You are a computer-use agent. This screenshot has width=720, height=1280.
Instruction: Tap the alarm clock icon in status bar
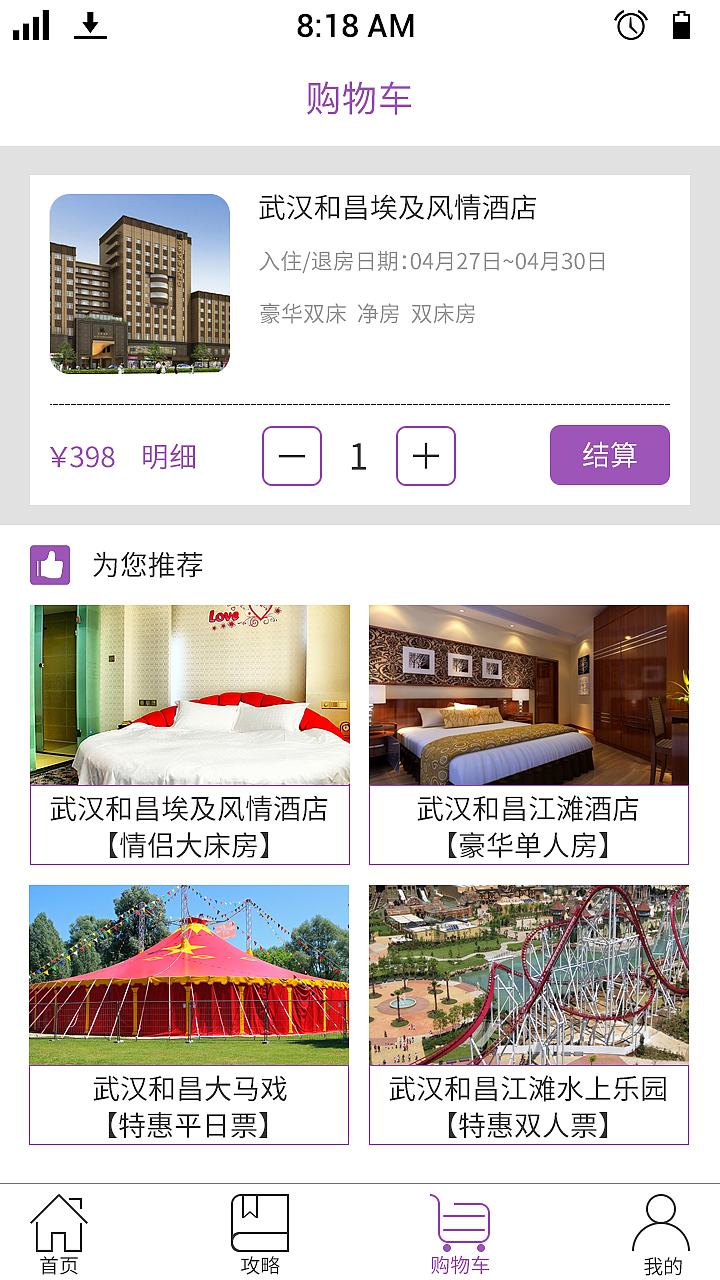click(629, 26)
